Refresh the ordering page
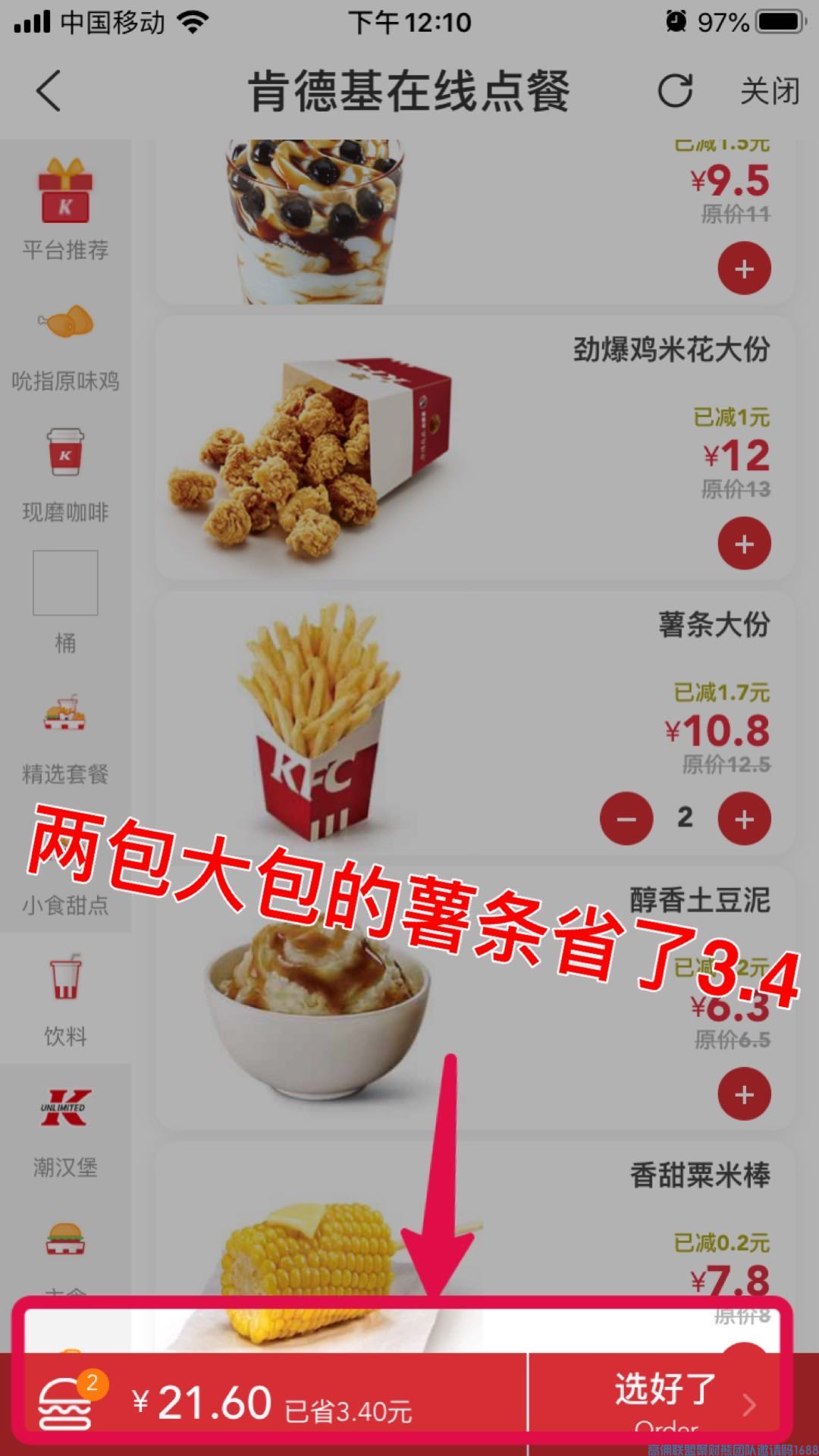Viewport: 819px width, 1456px height. [675, 91]
